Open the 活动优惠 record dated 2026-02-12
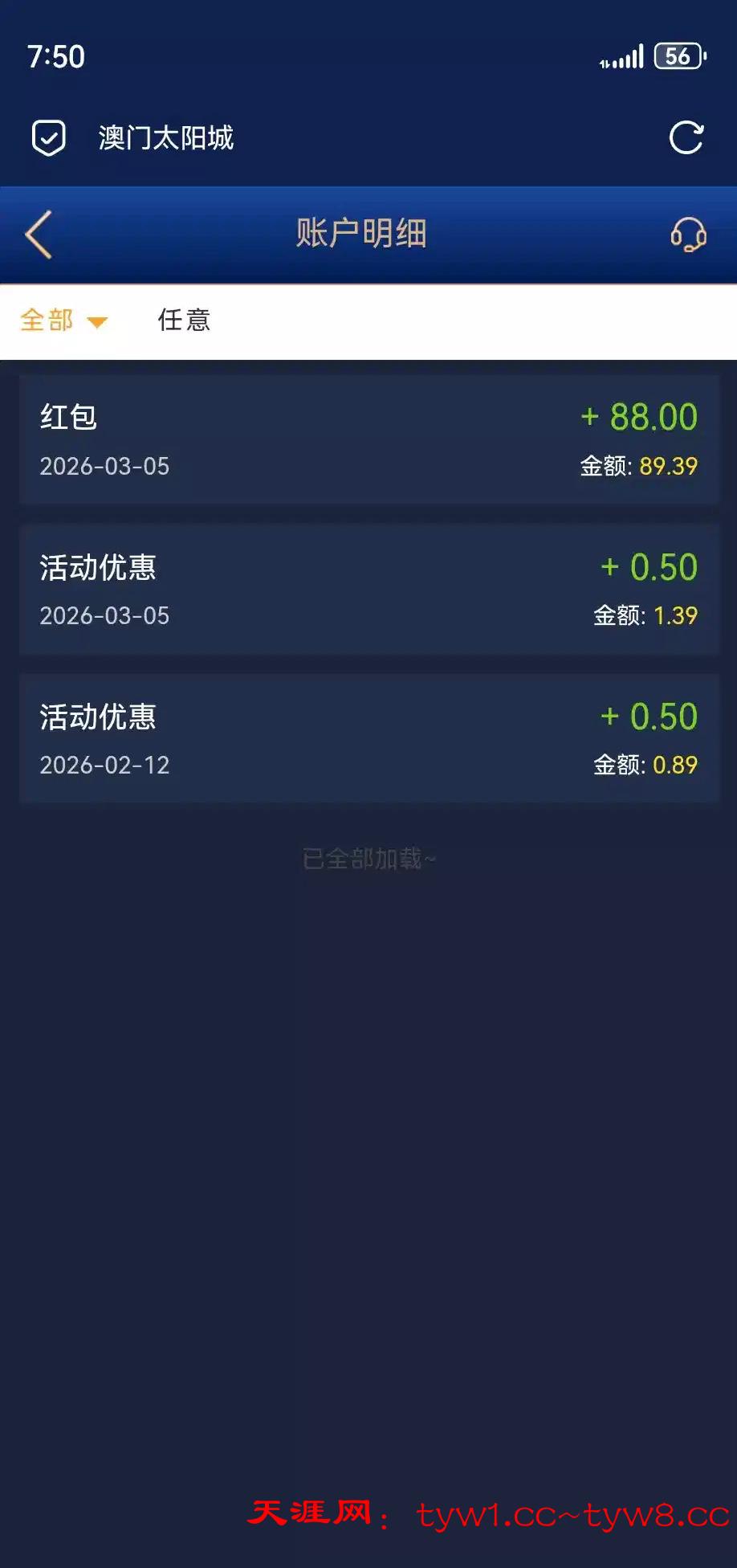 click(x=368, y=739)
